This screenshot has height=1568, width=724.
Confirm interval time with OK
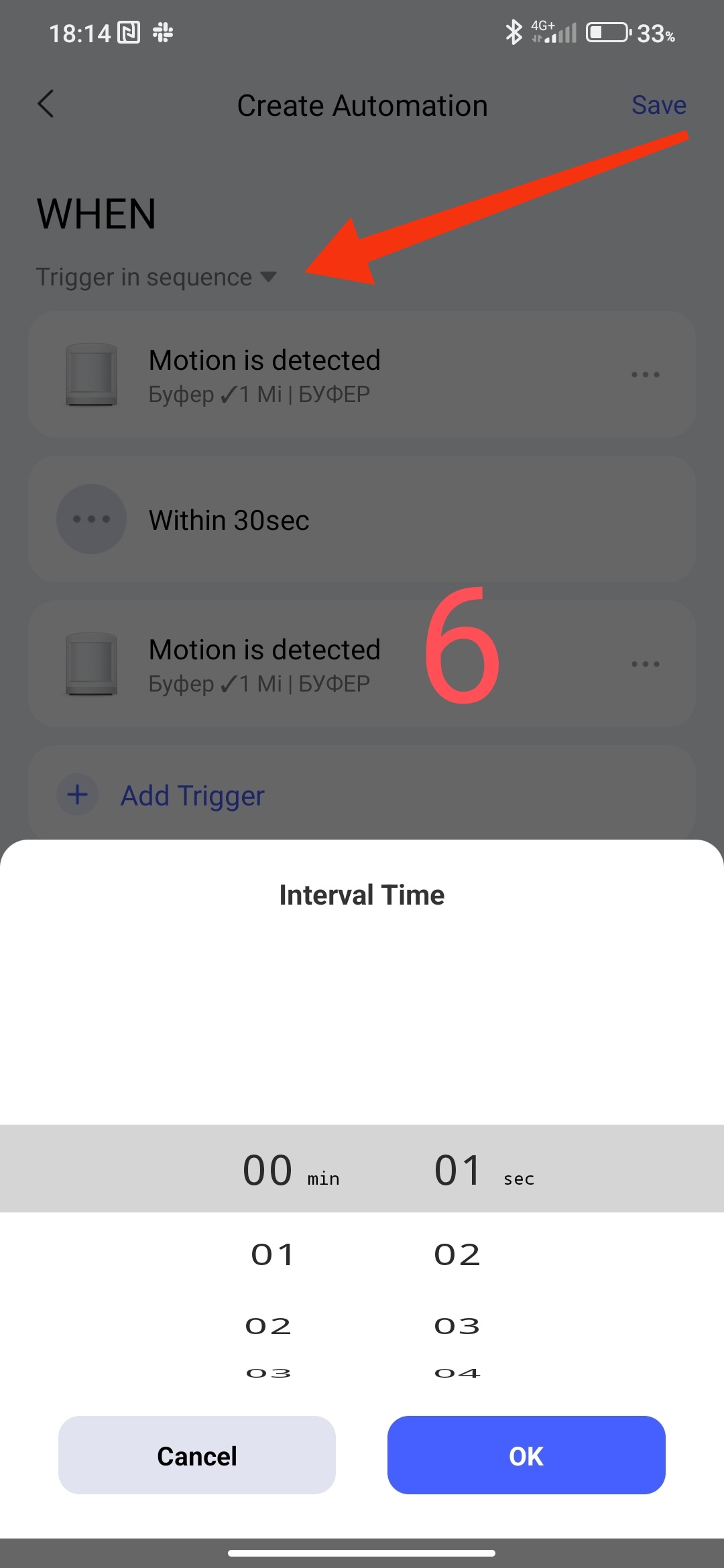point(526,1455)
